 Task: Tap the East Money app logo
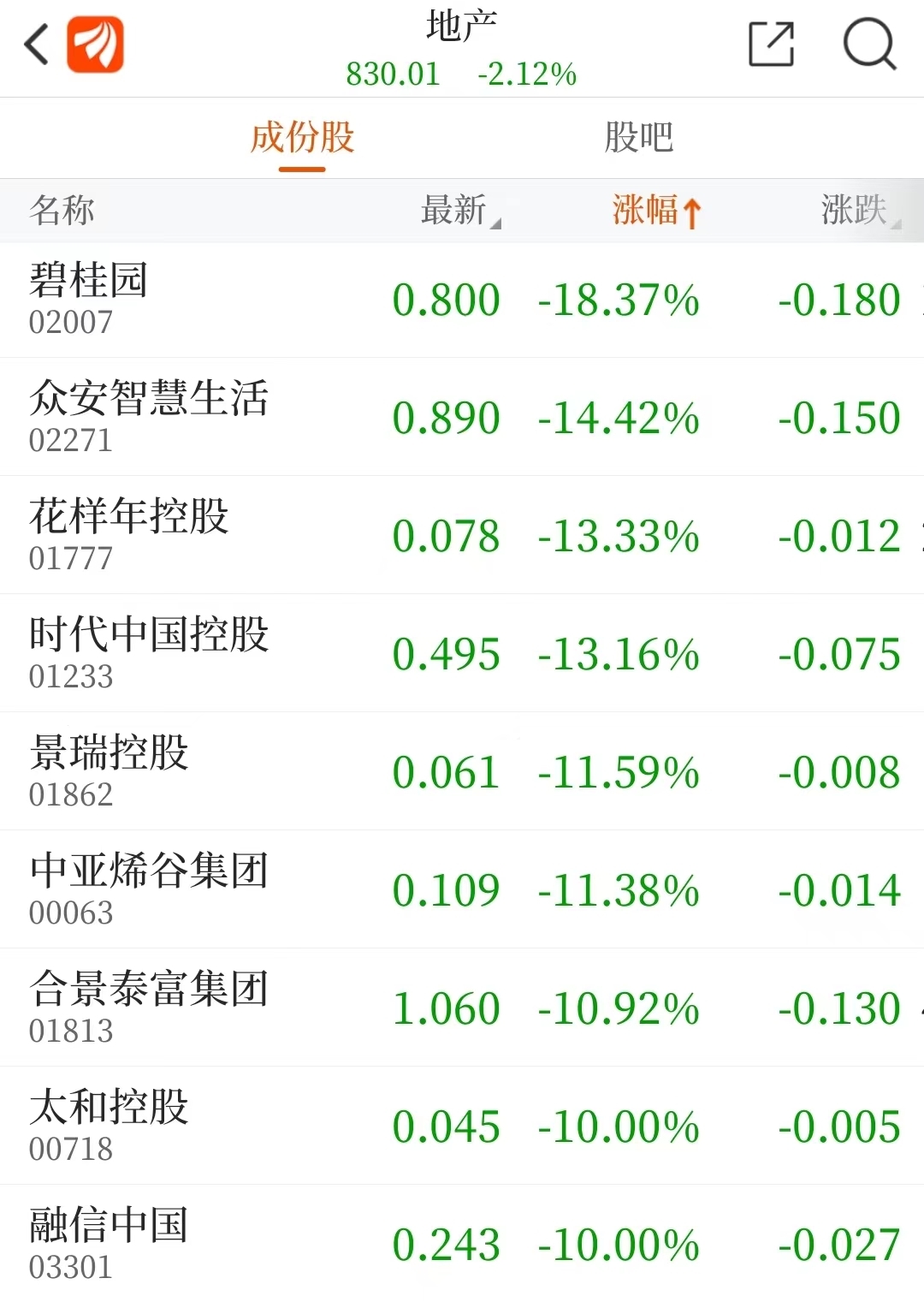tap(94, 44)
